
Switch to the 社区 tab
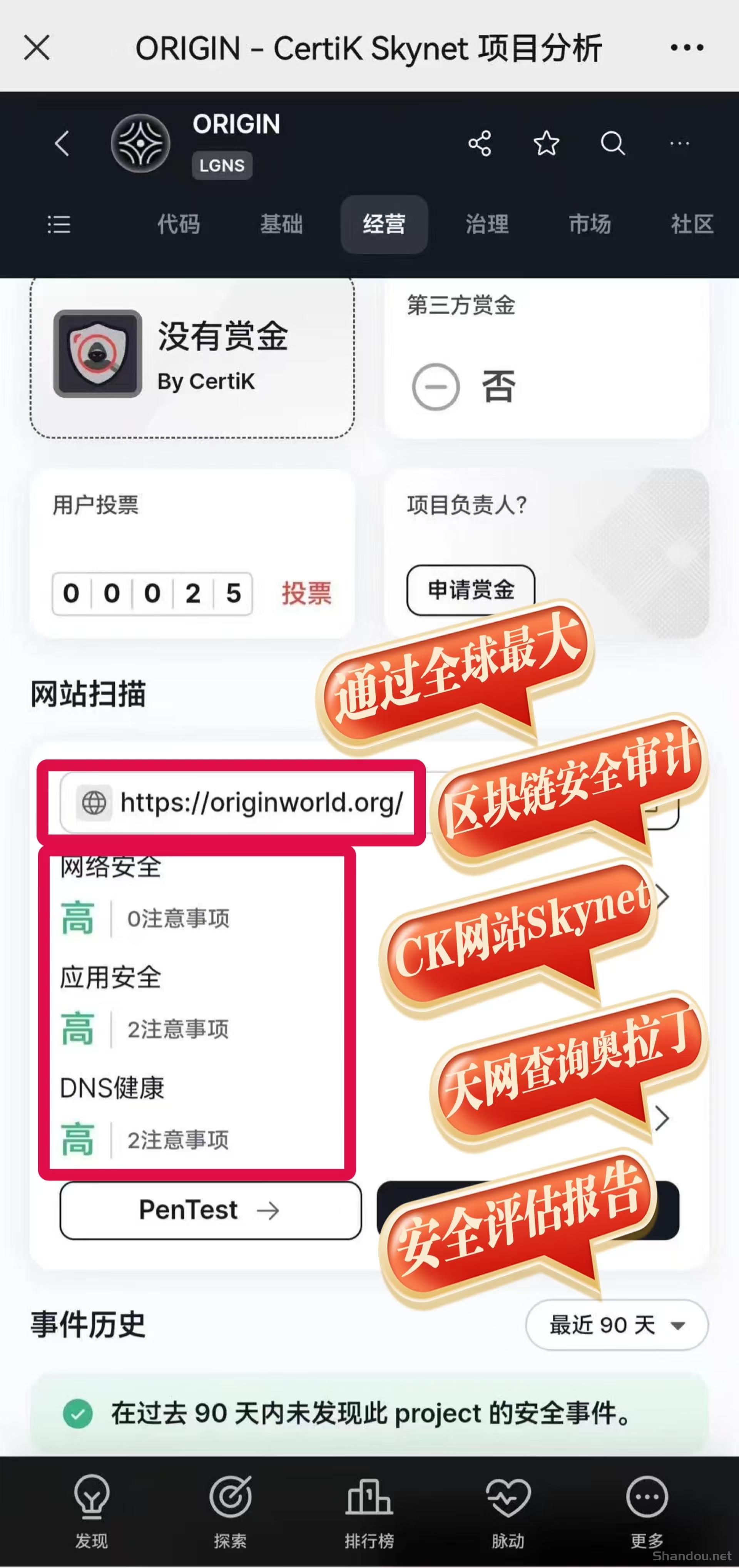coord(692,224)
